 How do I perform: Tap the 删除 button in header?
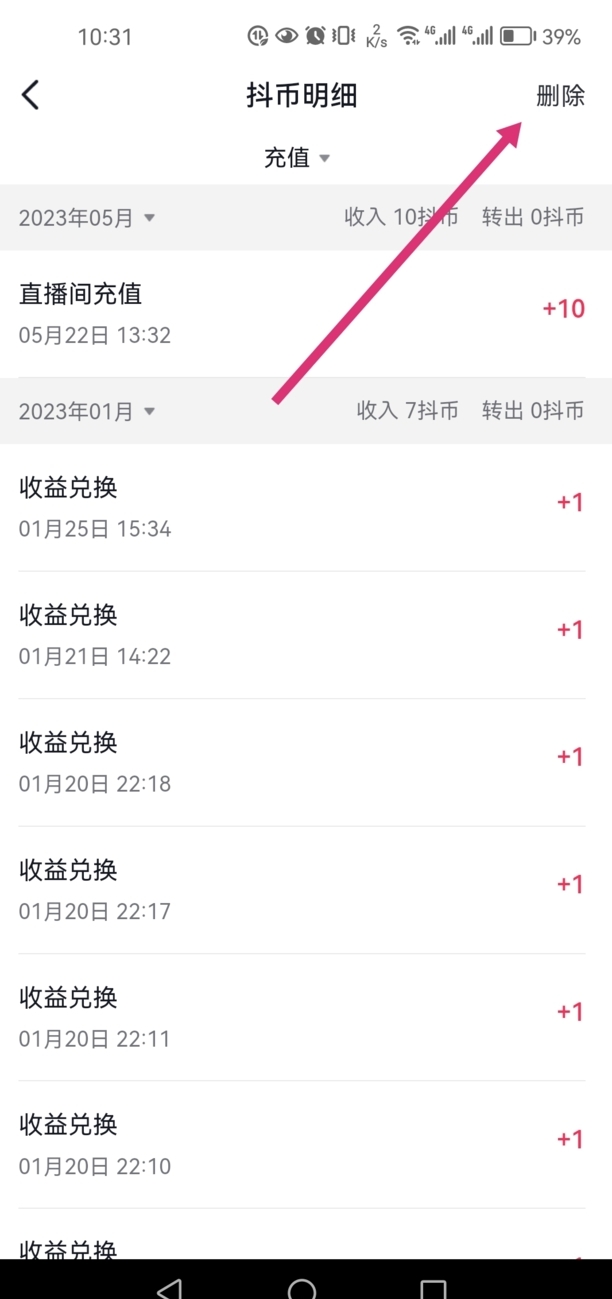[560, 96]
